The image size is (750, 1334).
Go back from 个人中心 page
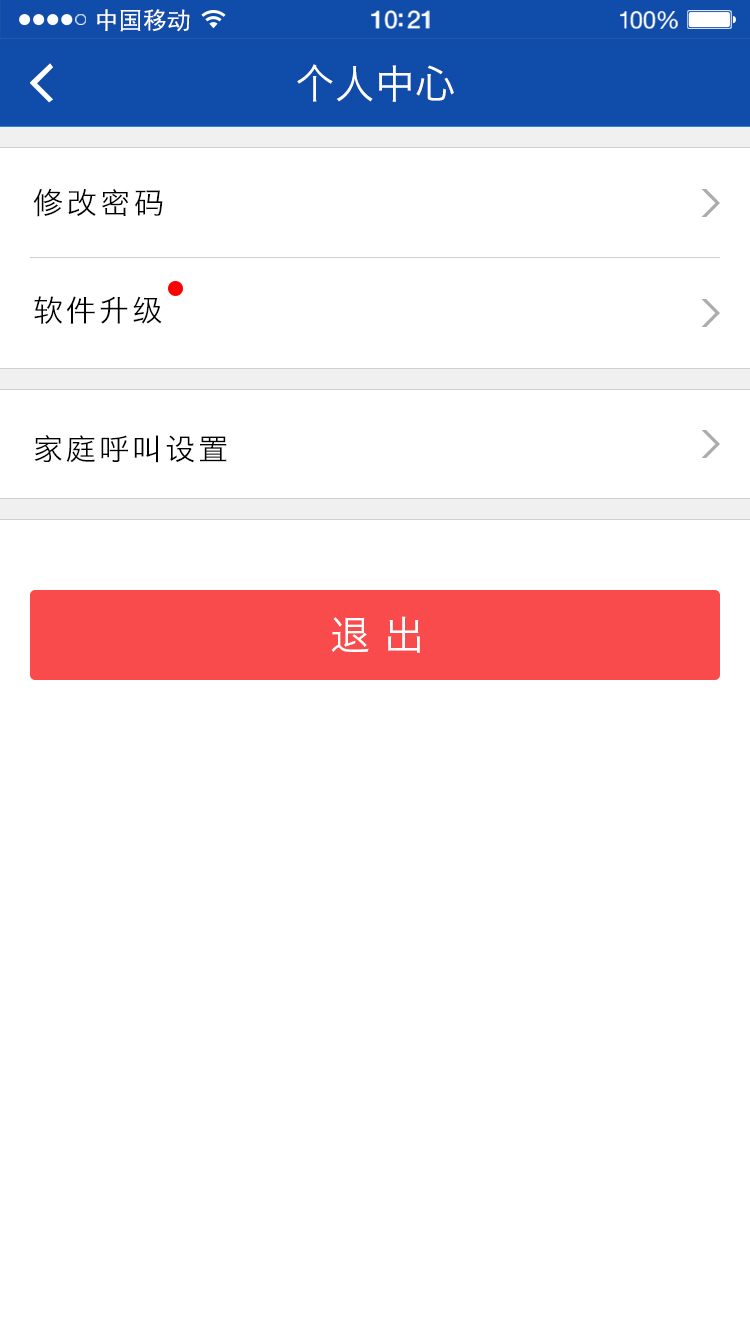(x=42, y=83)
